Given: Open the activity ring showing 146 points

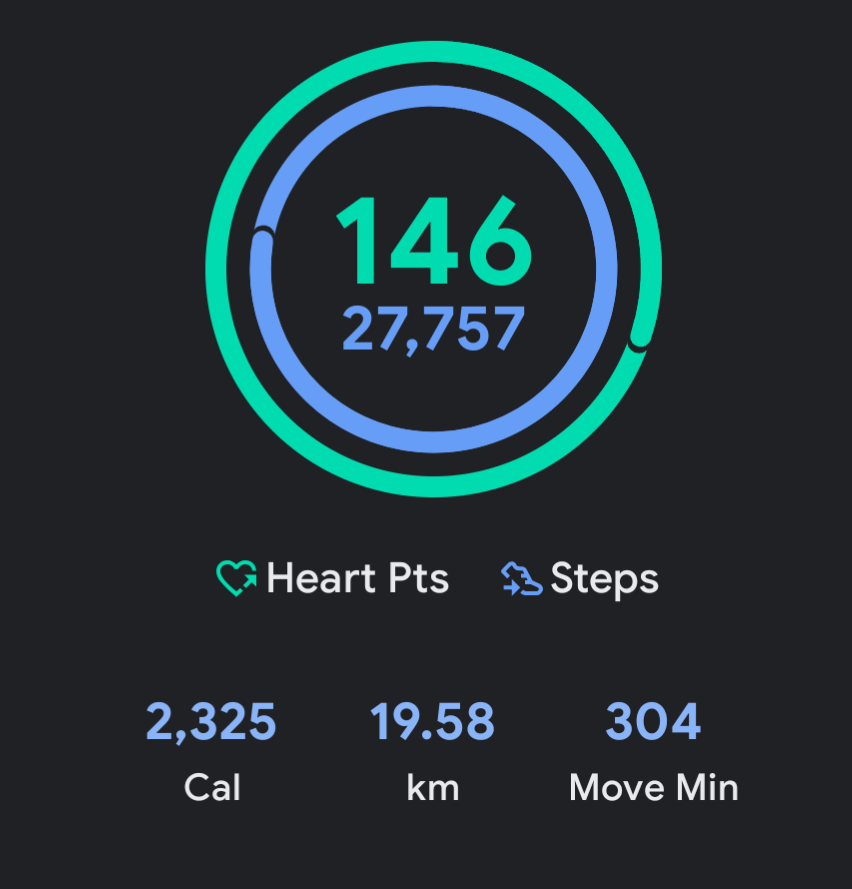Looking at the screenshot, I should (x=432, y=268).
